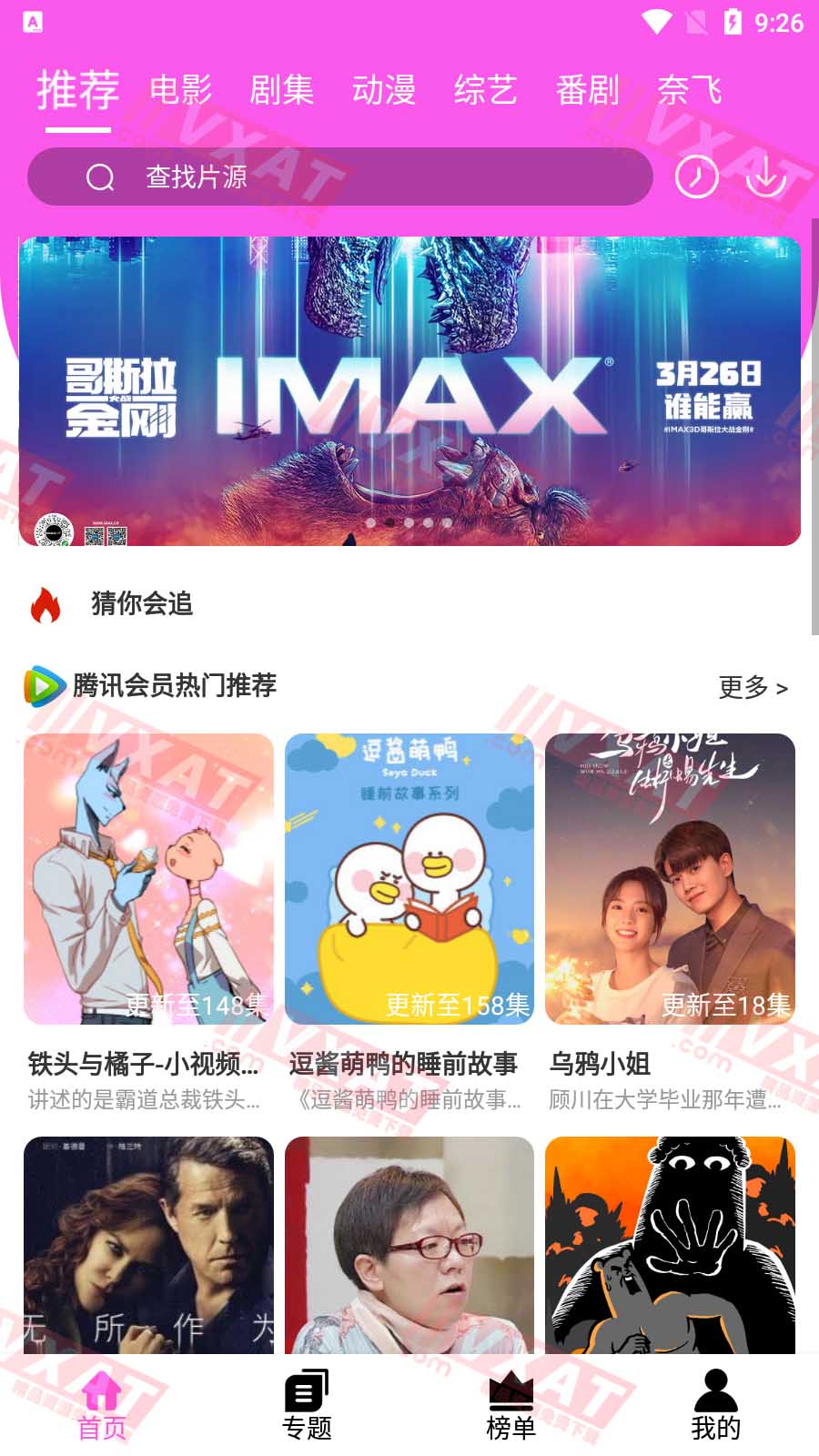Open the 无所作为 poster card
The image size is (819, 1456).
click(148, 1245)
